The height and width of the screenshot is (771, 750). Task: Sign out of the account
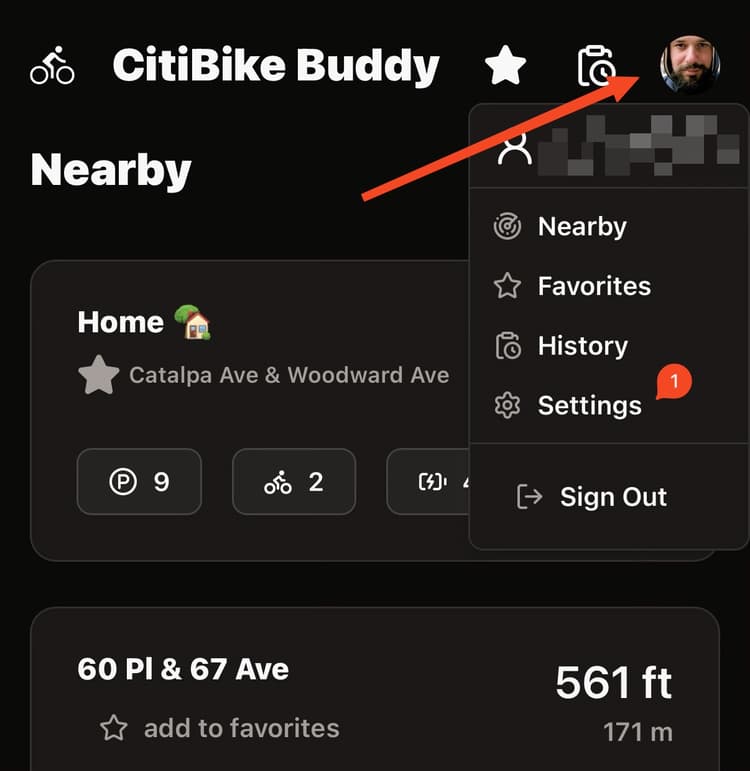(x=612, y=497)
